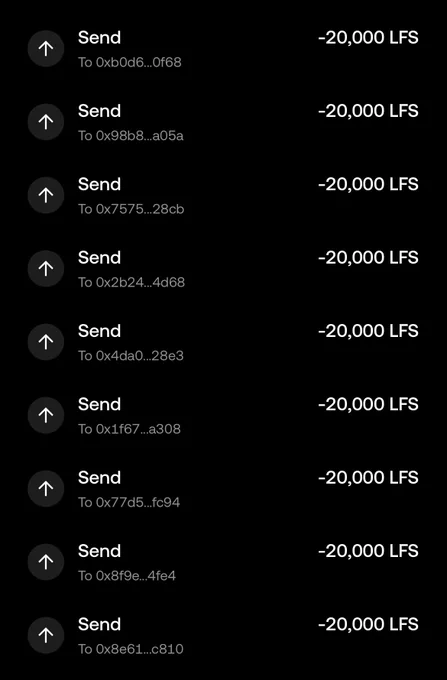Viewport: 447px width, 680px height.
Task: Open the transfer to 0x1f67...a308
Action: click(x=223, y=415)
